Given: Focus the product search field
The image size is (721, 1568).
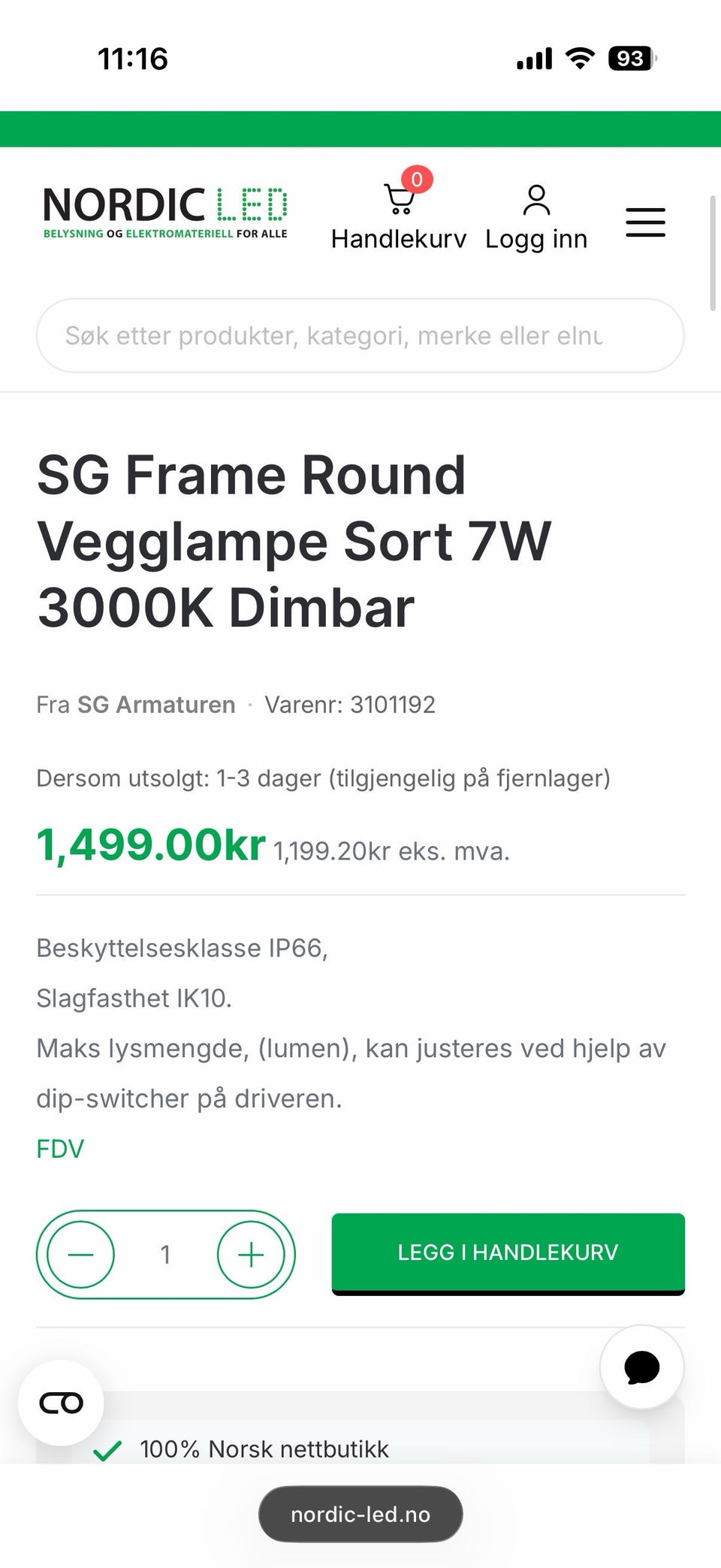Looking at the screenshot, I should pos(360,336).
